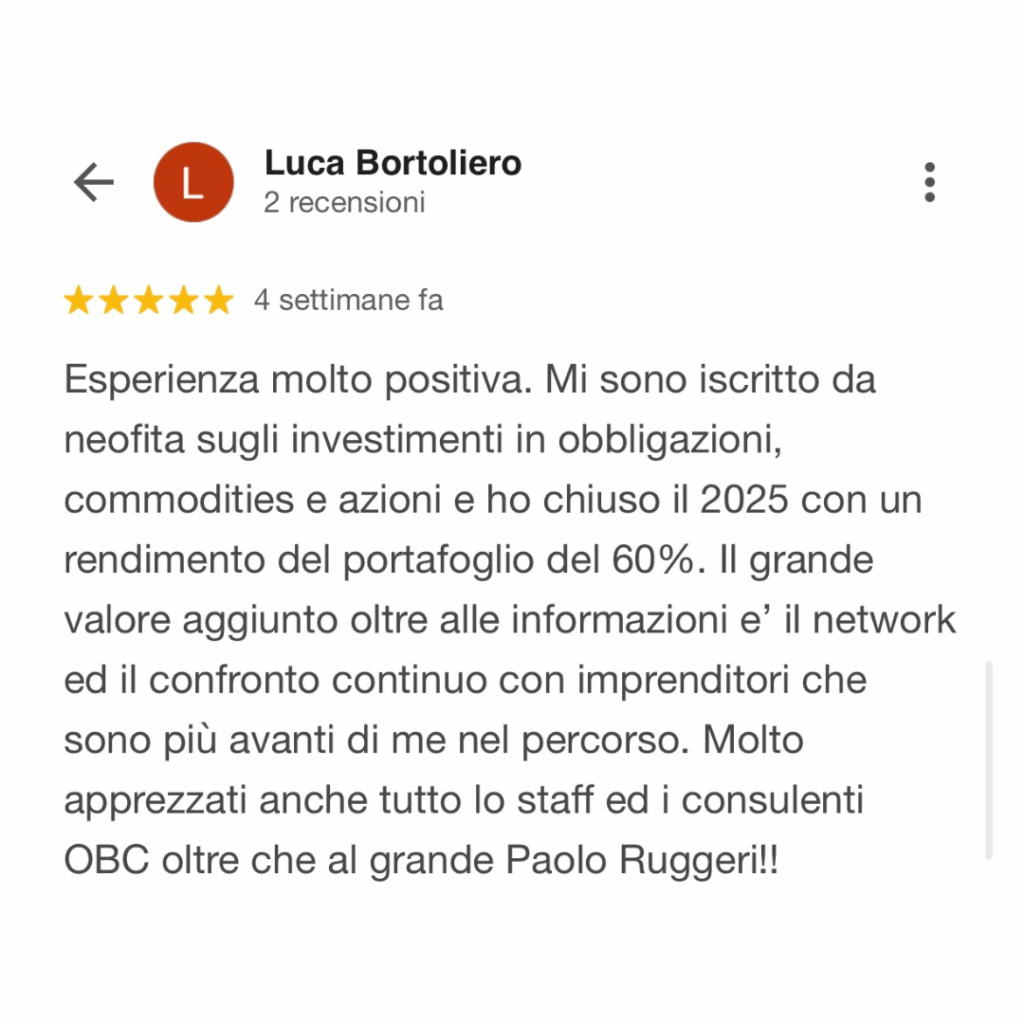
Task: Open Luca Bortoliero's reviewer profile
Action: tap(392, 163)
